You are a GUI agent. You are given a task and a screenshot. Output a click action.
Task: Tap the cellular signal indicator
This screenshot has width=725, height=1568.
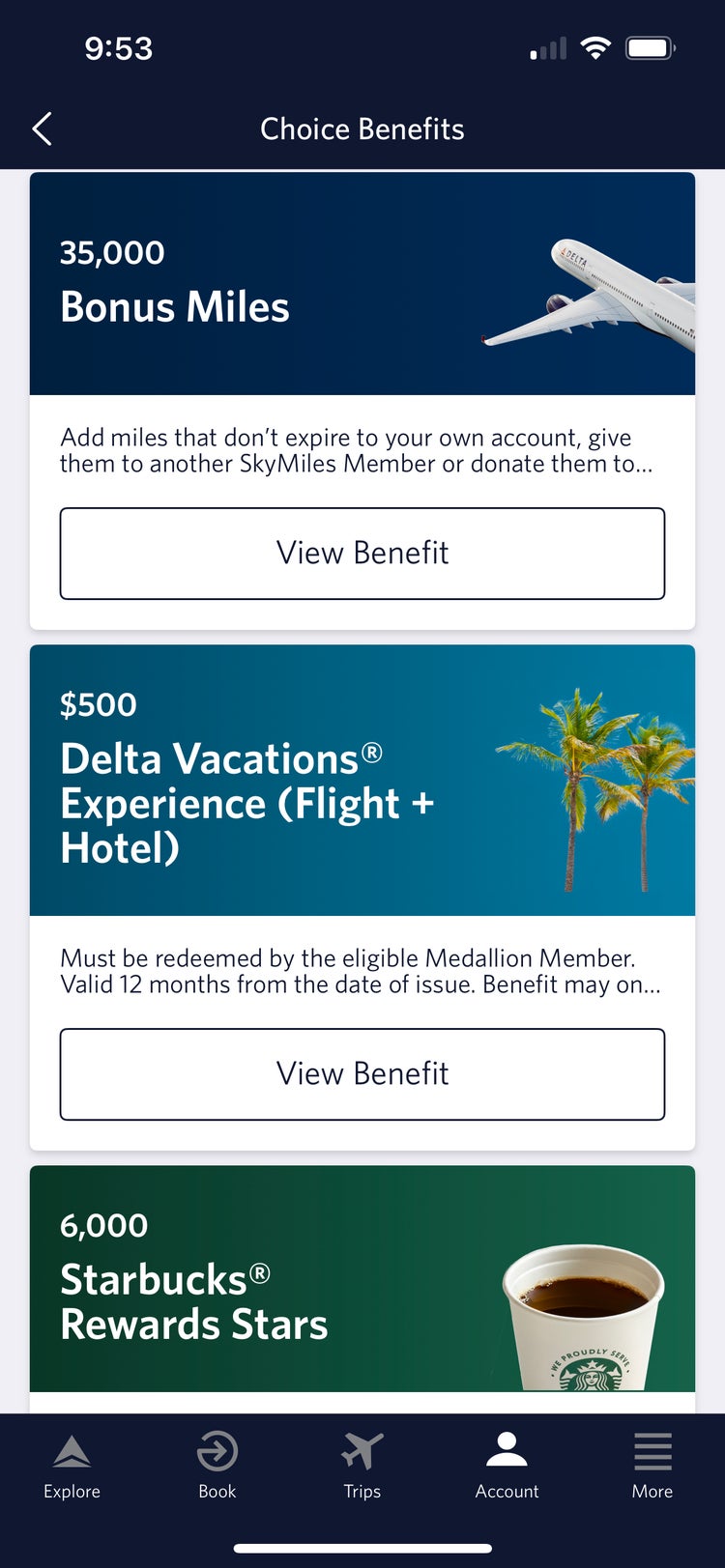tap(547, 47)
